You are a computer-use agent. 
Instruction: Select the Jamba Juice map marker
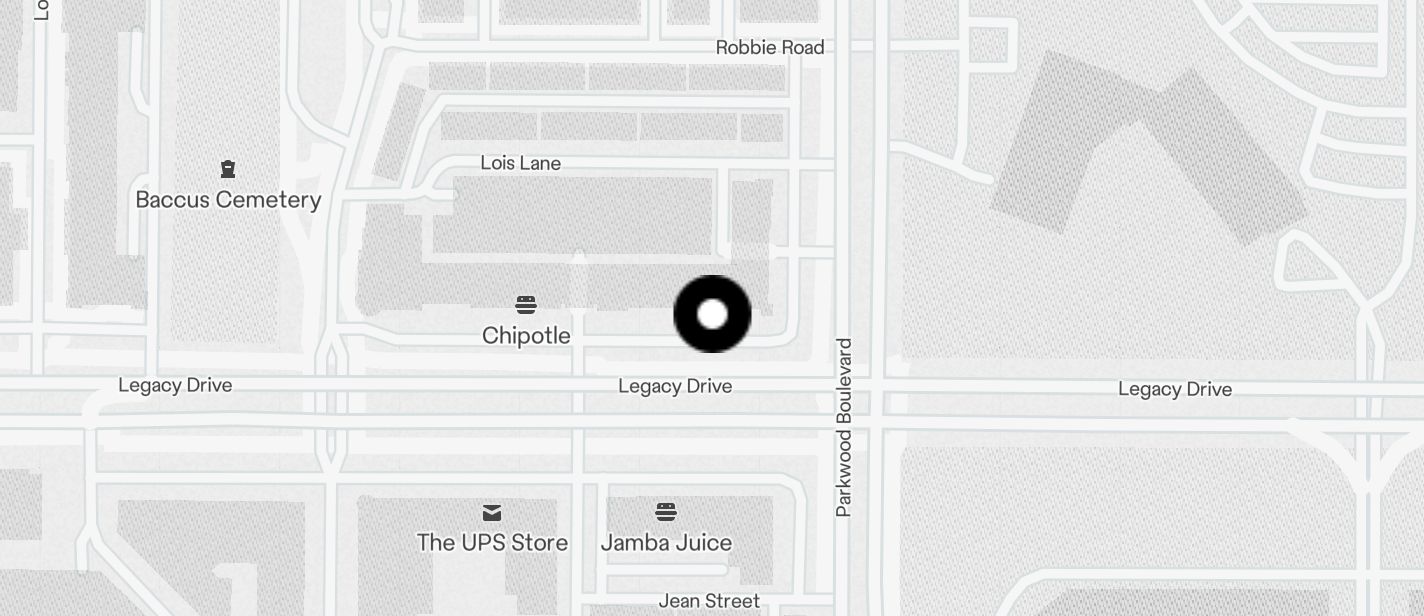pos(666,512)
